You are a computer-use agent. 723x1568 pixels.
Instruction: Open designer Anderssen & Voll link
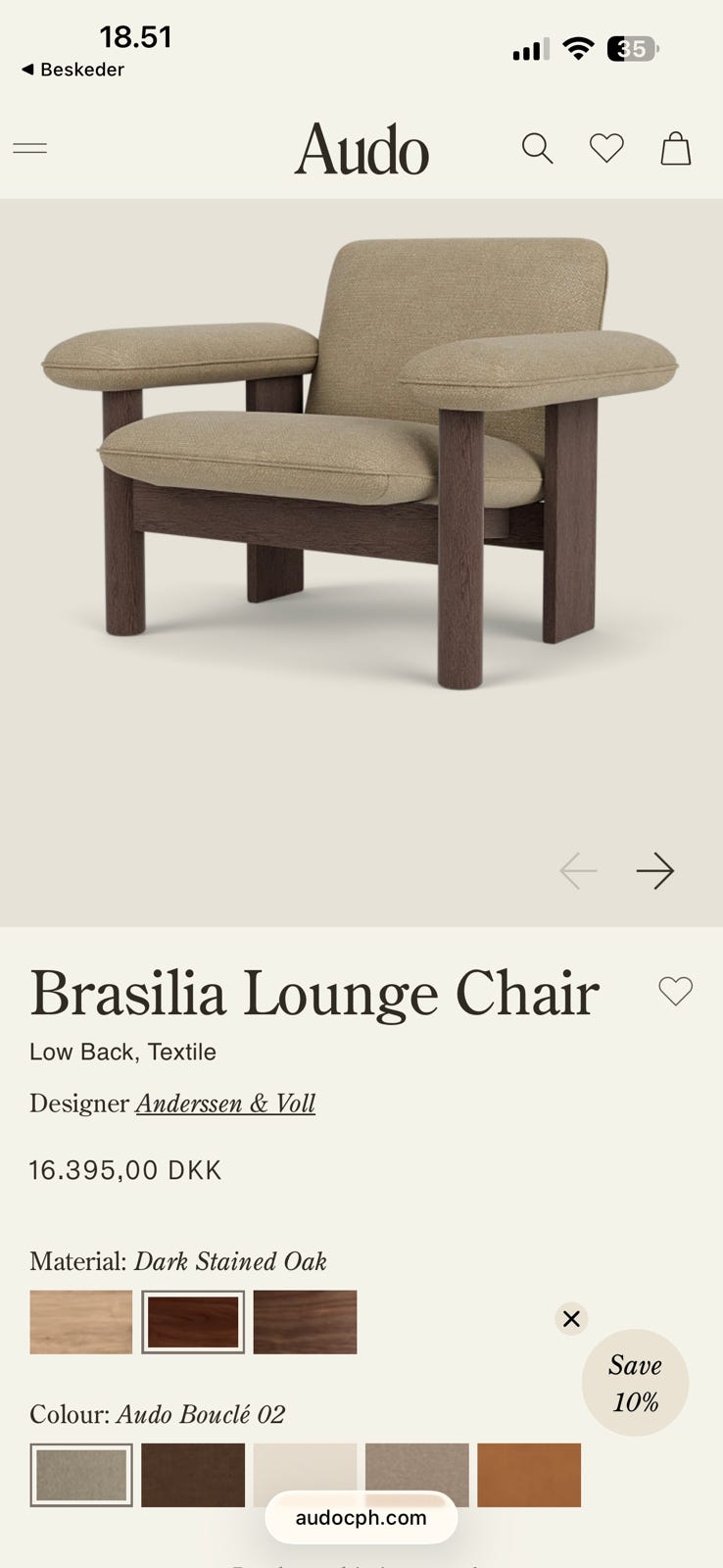tap(225, 1103)
